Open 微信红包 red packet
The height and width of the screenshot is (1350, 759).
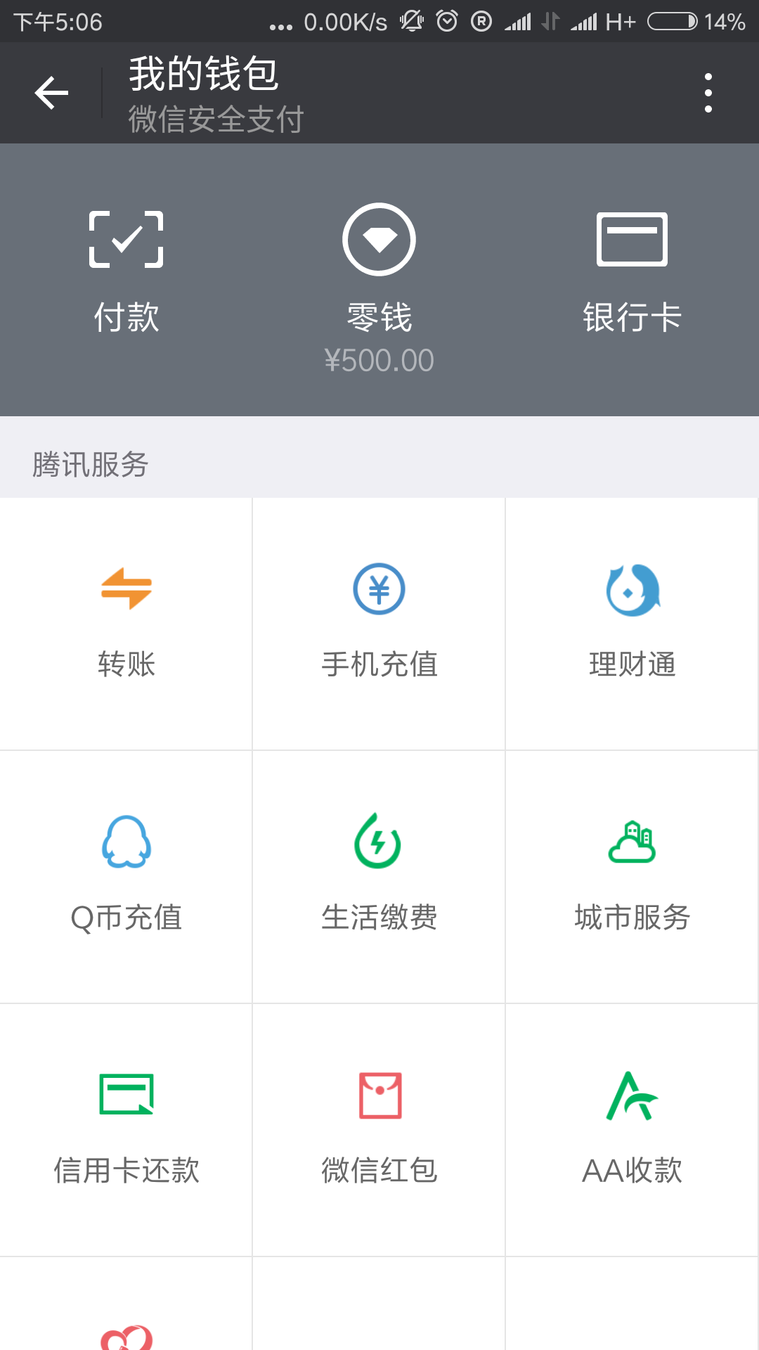click(x=379, y=1129)
